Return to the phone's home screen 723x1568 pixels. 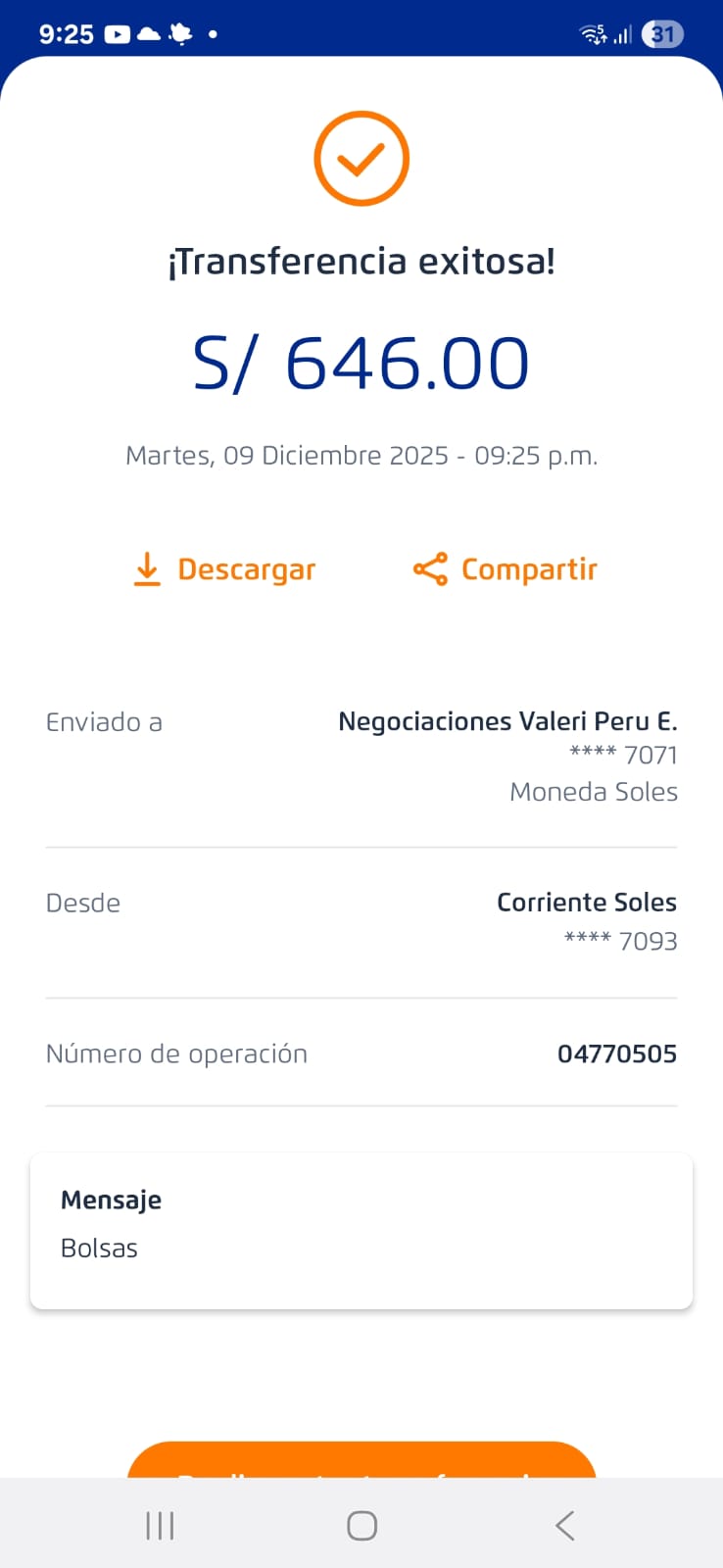[x=361, y=1525]
